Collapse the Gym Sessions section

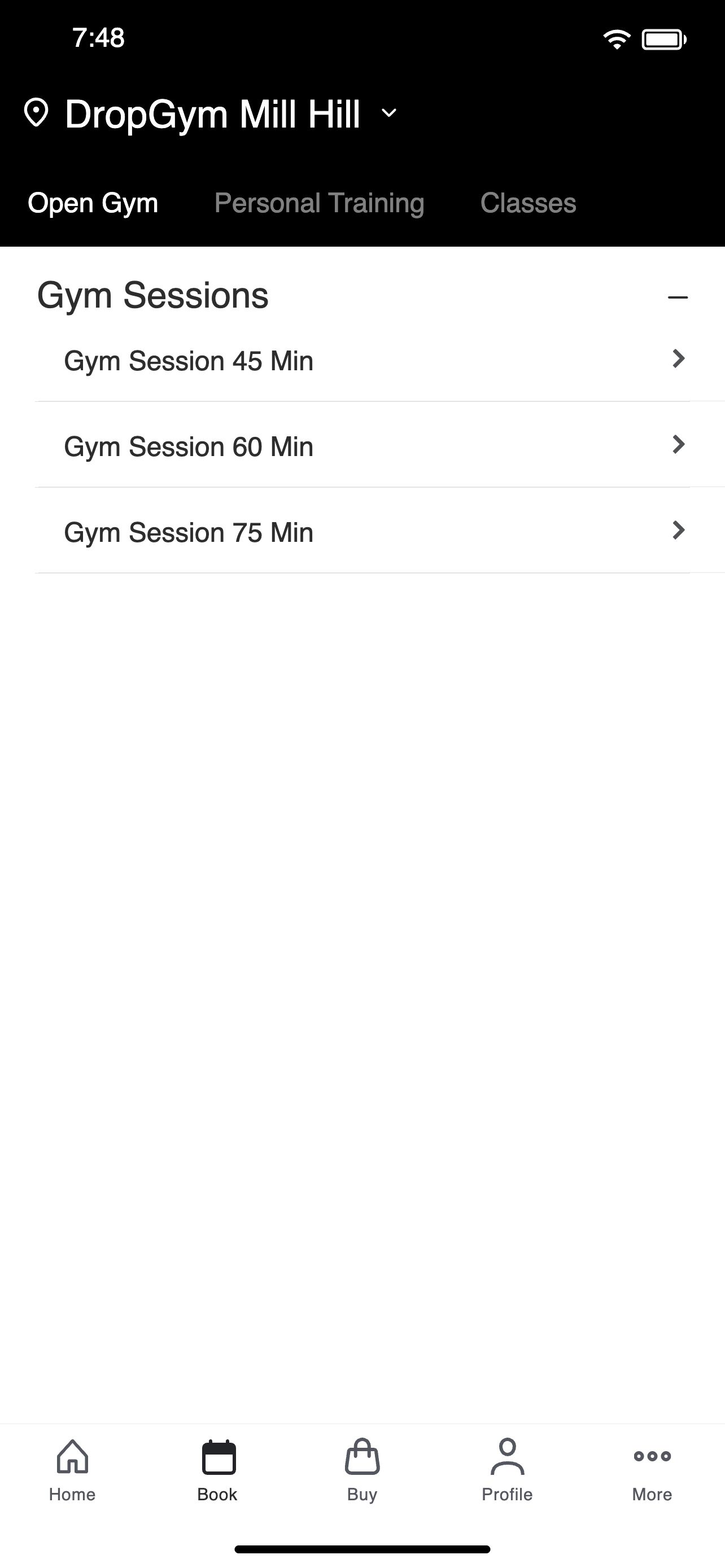pos(678,297)
